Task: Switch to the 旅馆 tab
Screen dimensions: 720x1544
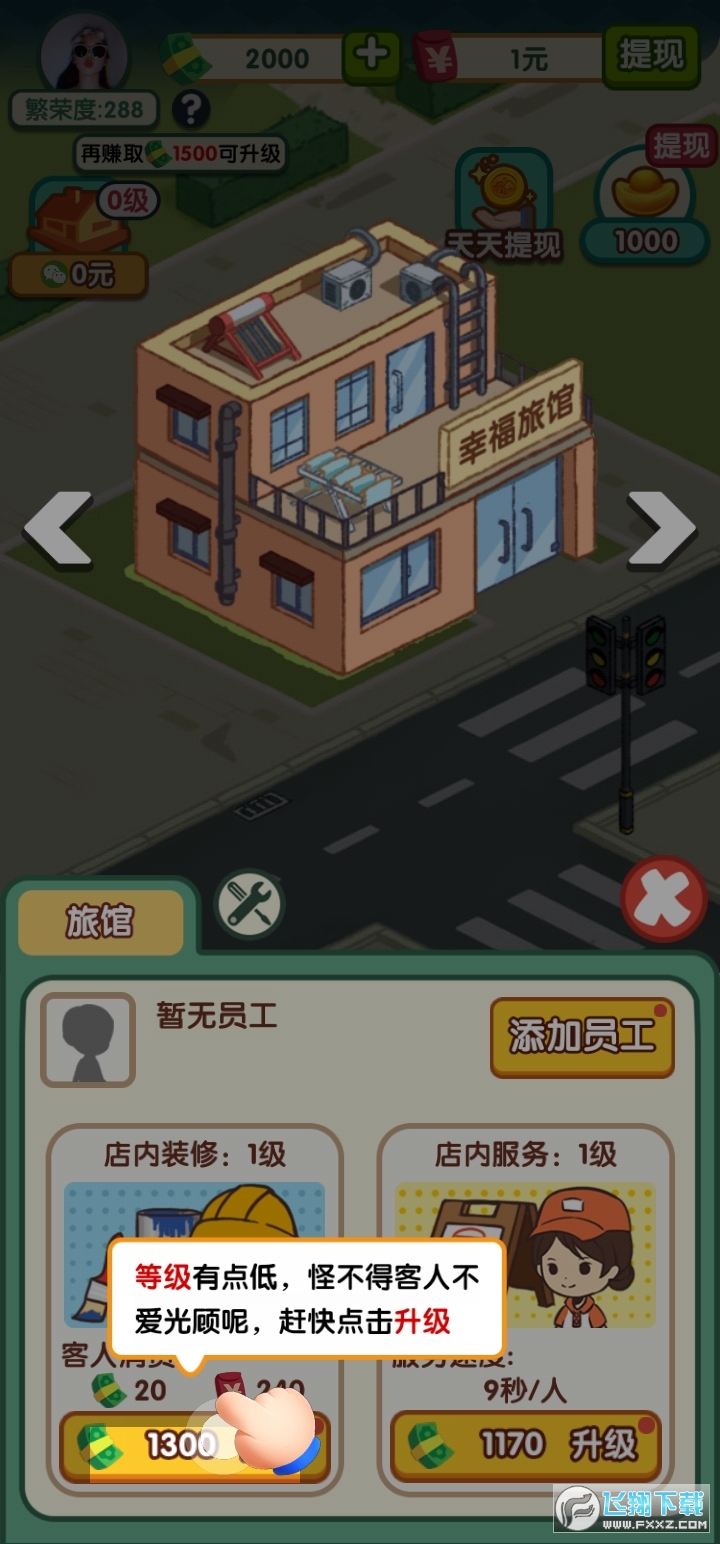Action: (100, 922)
